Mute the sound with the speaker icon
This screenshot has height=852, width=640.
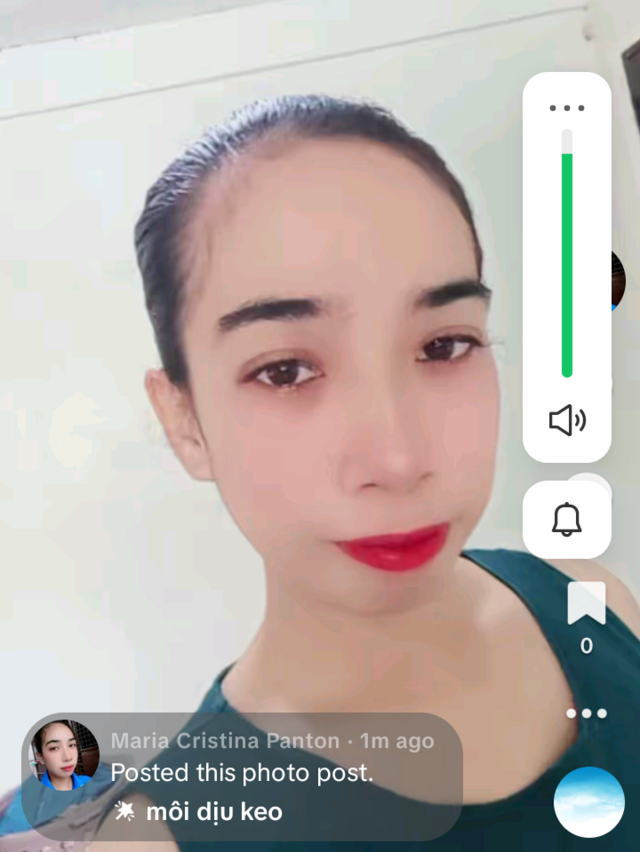point(567,420)
